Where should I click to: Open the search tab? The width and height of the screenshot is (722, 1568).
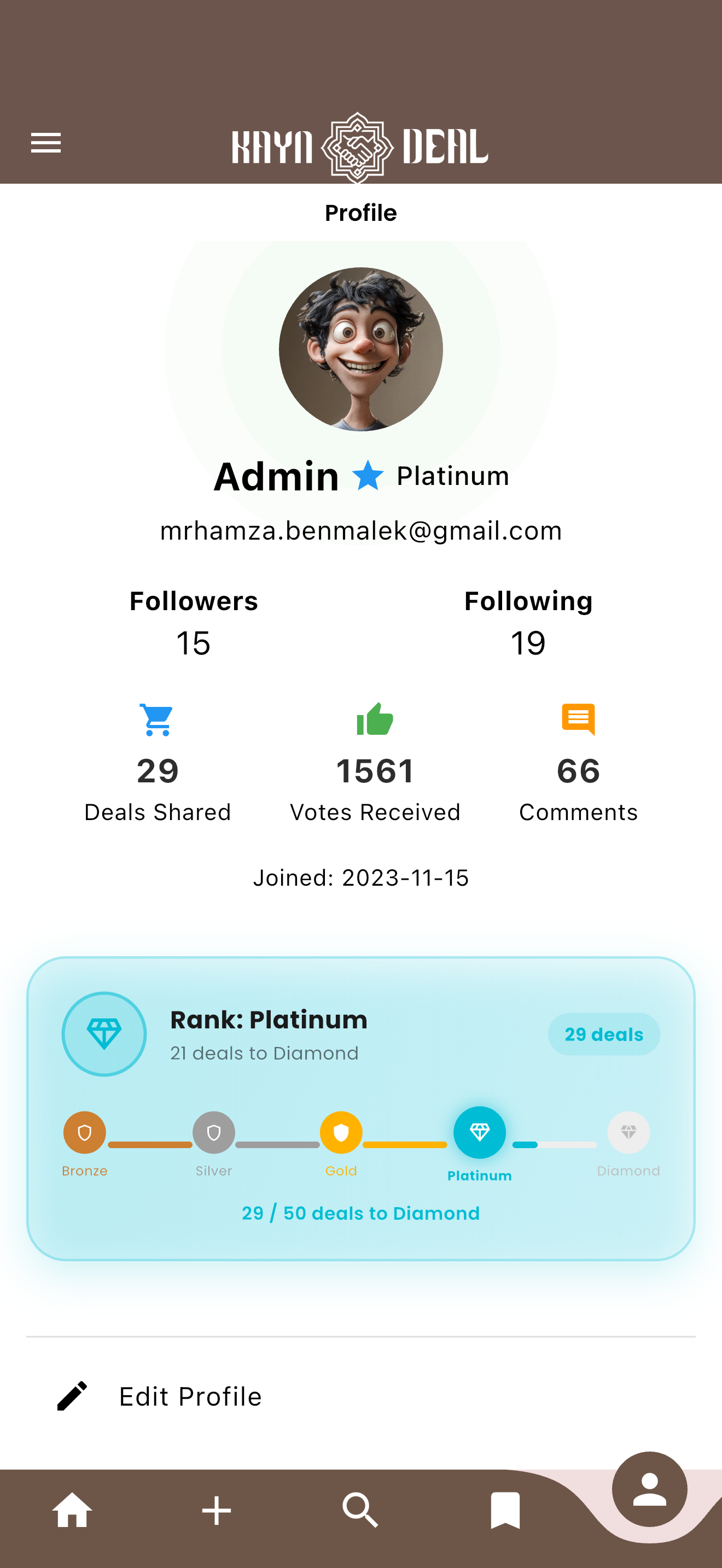pos(361,1510)
